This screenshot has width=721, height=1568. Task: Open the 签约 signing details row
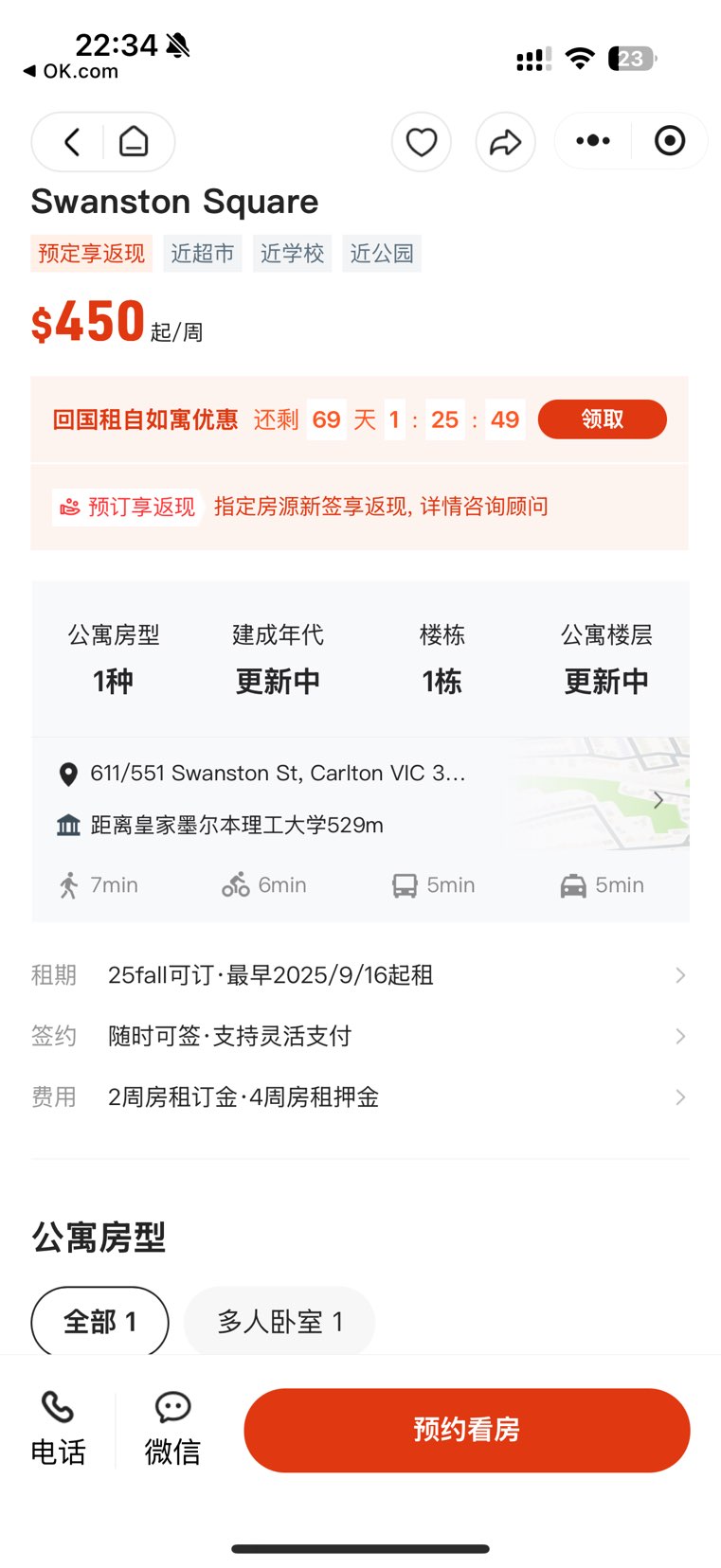(x=360, y=1036)
